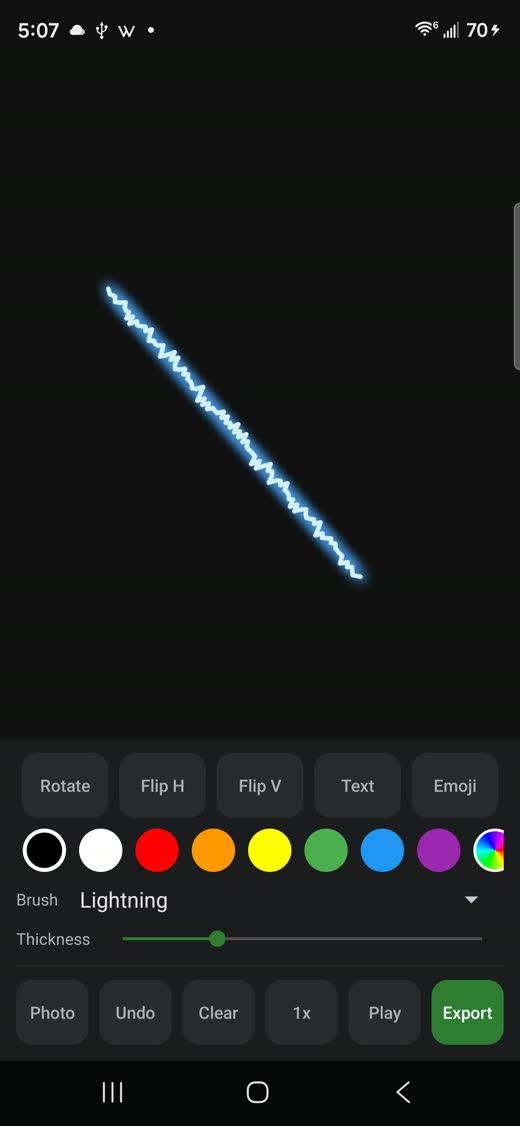
Task: Tap the Rotate button
Action: pyautogui.click(x=65, y=786)
